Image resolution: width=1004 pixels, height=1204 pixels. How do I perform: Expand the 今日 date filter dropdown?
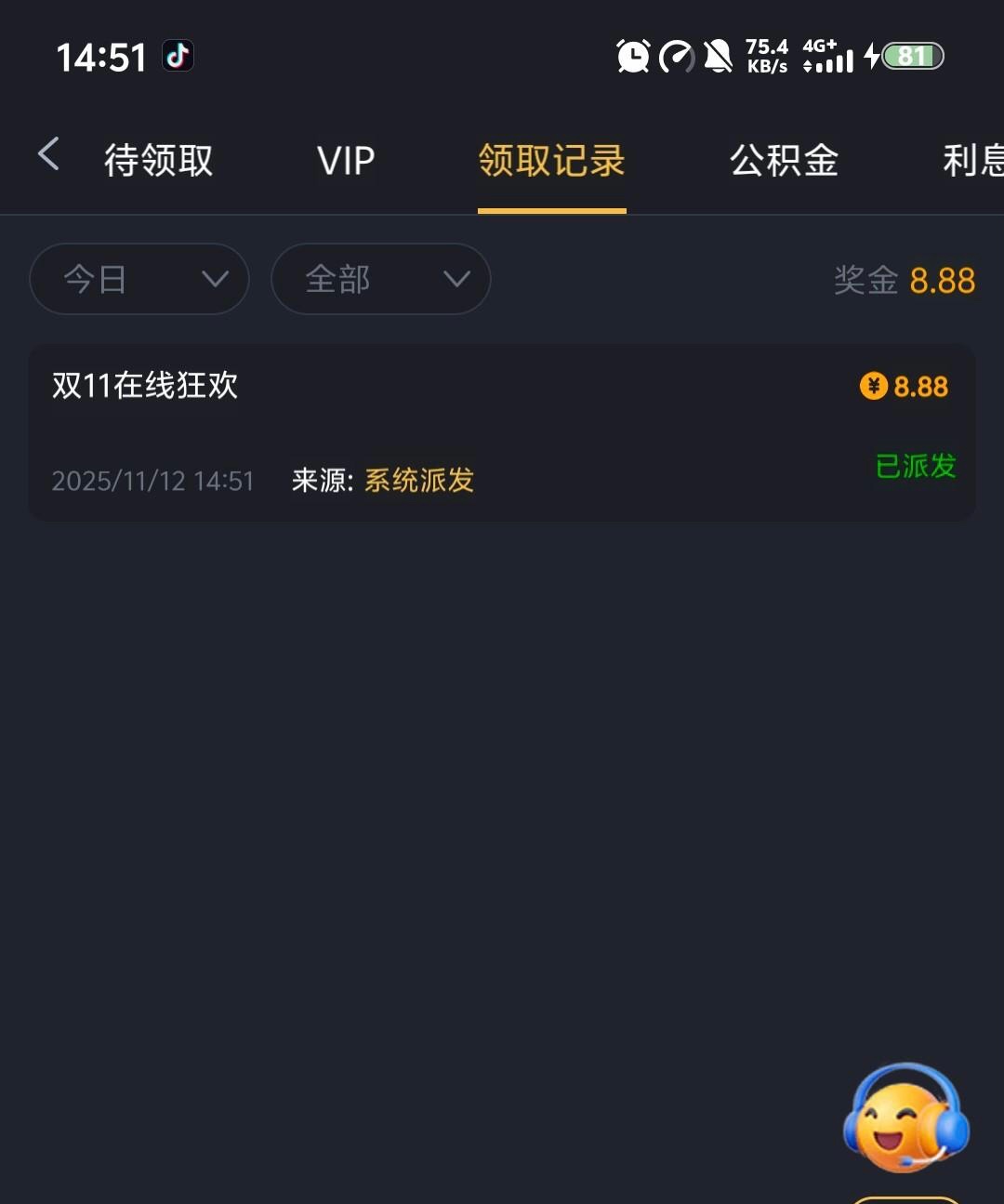[139, 279]
